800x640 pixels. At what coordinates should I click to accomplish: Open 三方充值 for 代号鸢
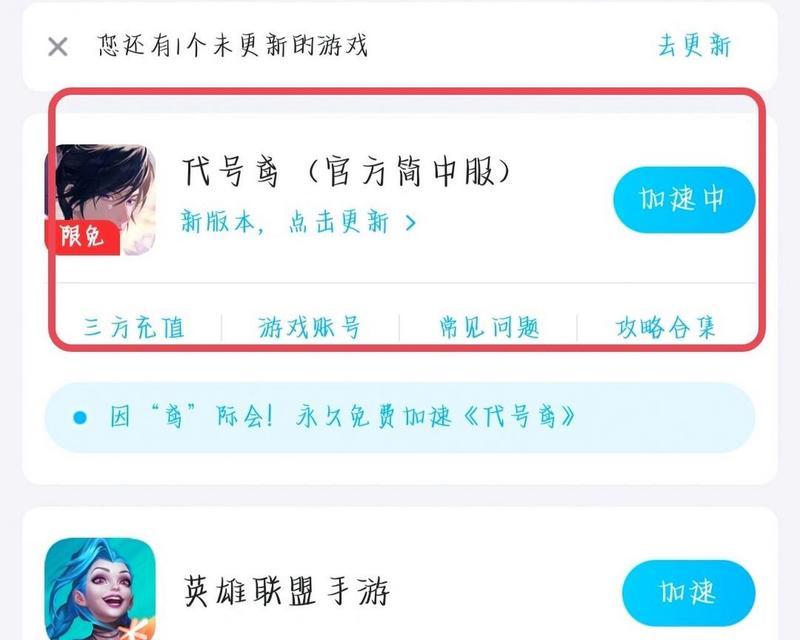135,328
